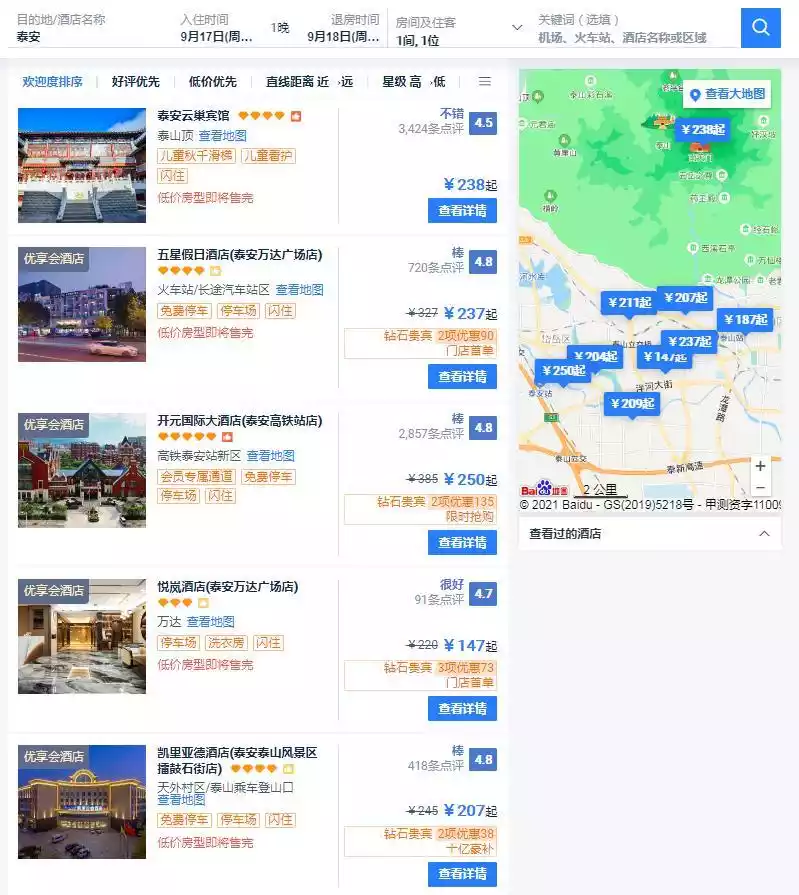Open 查看地图 link for 五星假日酒店

coord(299,290)
